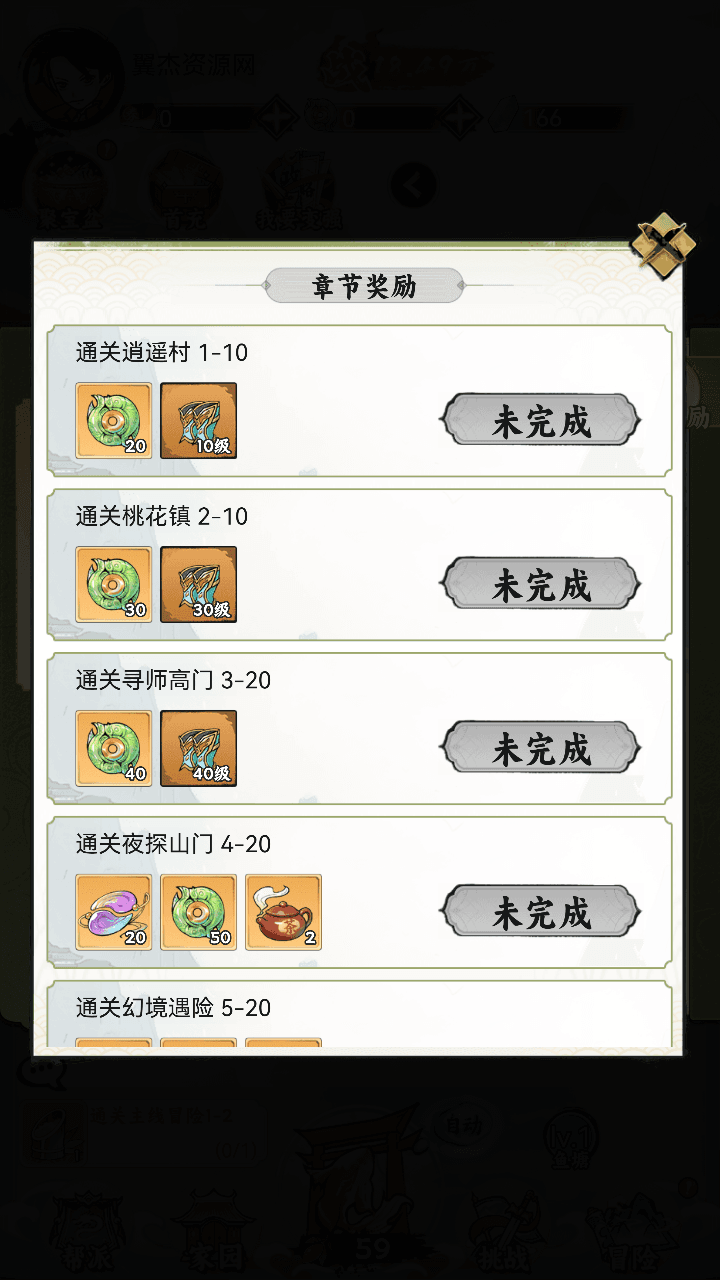View 30级 equipment reward in 桃花镇 row
Viewport: 720px width, 1280px height.
pos(198,585)
